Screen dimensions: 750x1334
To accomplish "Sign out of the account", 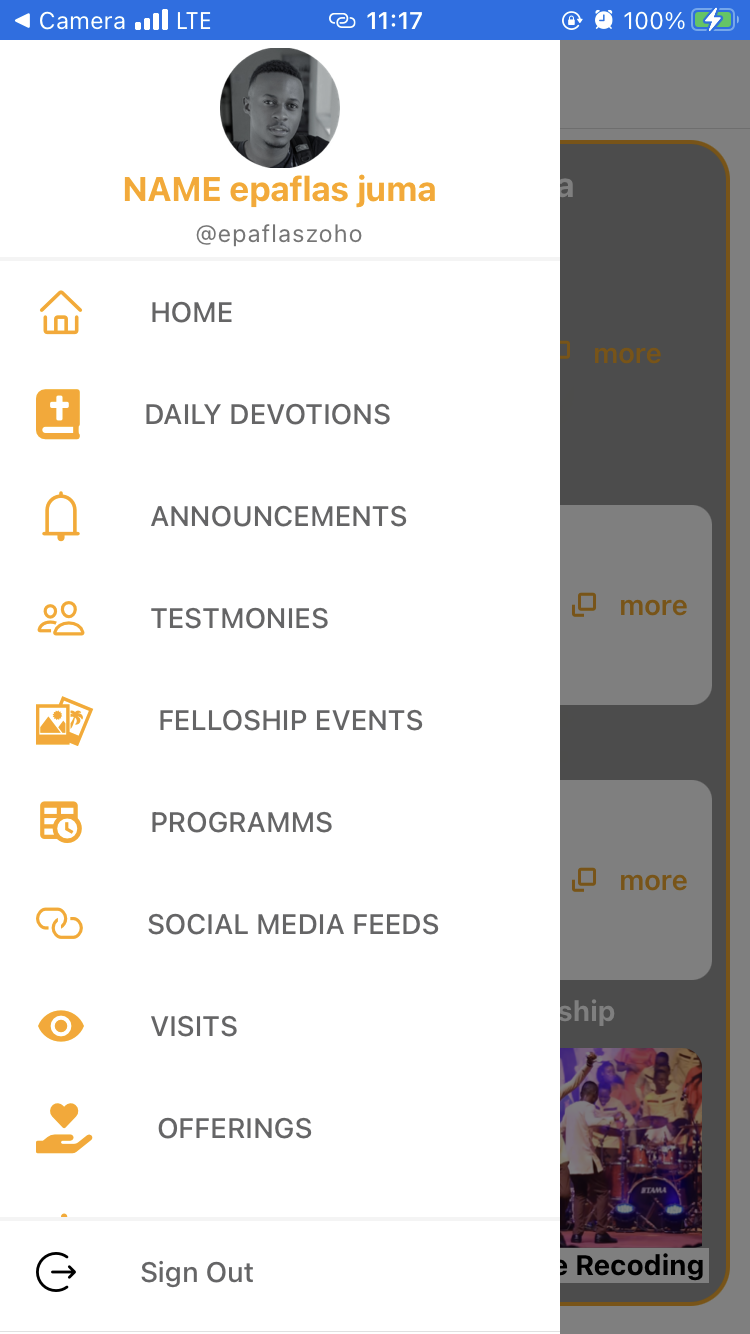I will click(x=196, y=1273).
